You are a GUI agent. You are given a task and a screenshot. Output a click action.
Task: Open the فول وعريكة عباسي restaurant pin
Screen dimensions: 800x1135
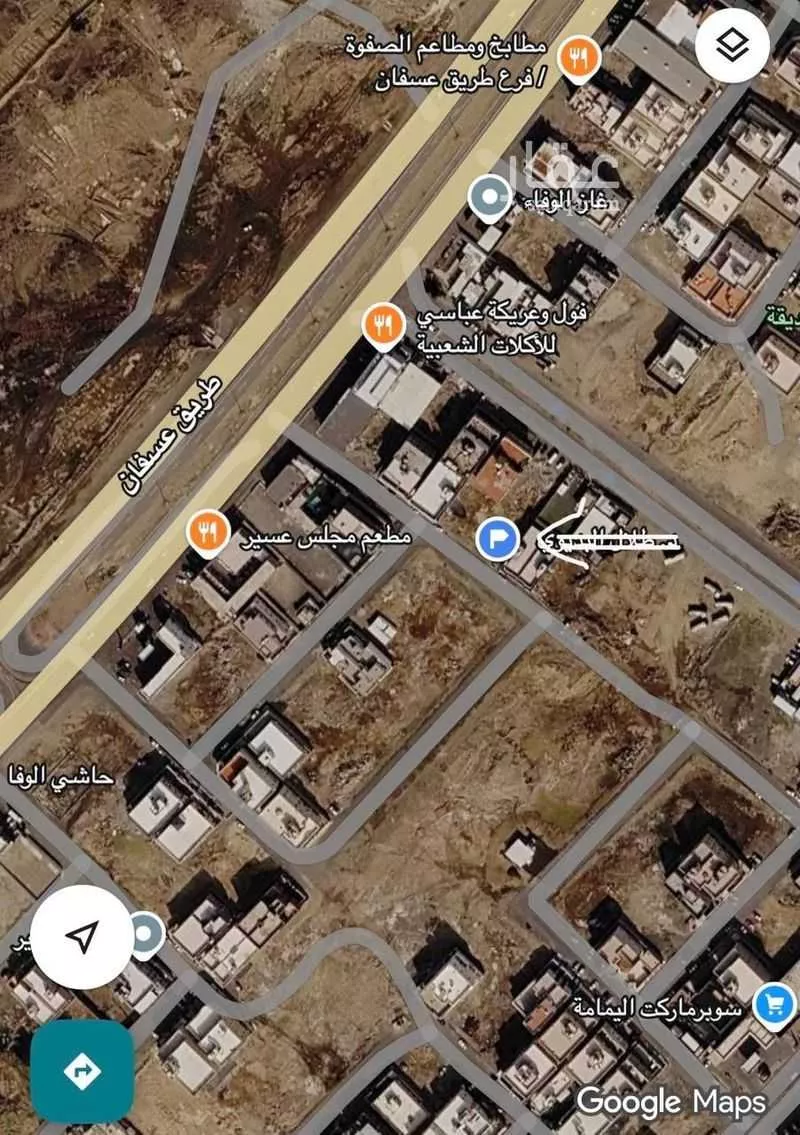pyautogui.click(x=382, y=327)
